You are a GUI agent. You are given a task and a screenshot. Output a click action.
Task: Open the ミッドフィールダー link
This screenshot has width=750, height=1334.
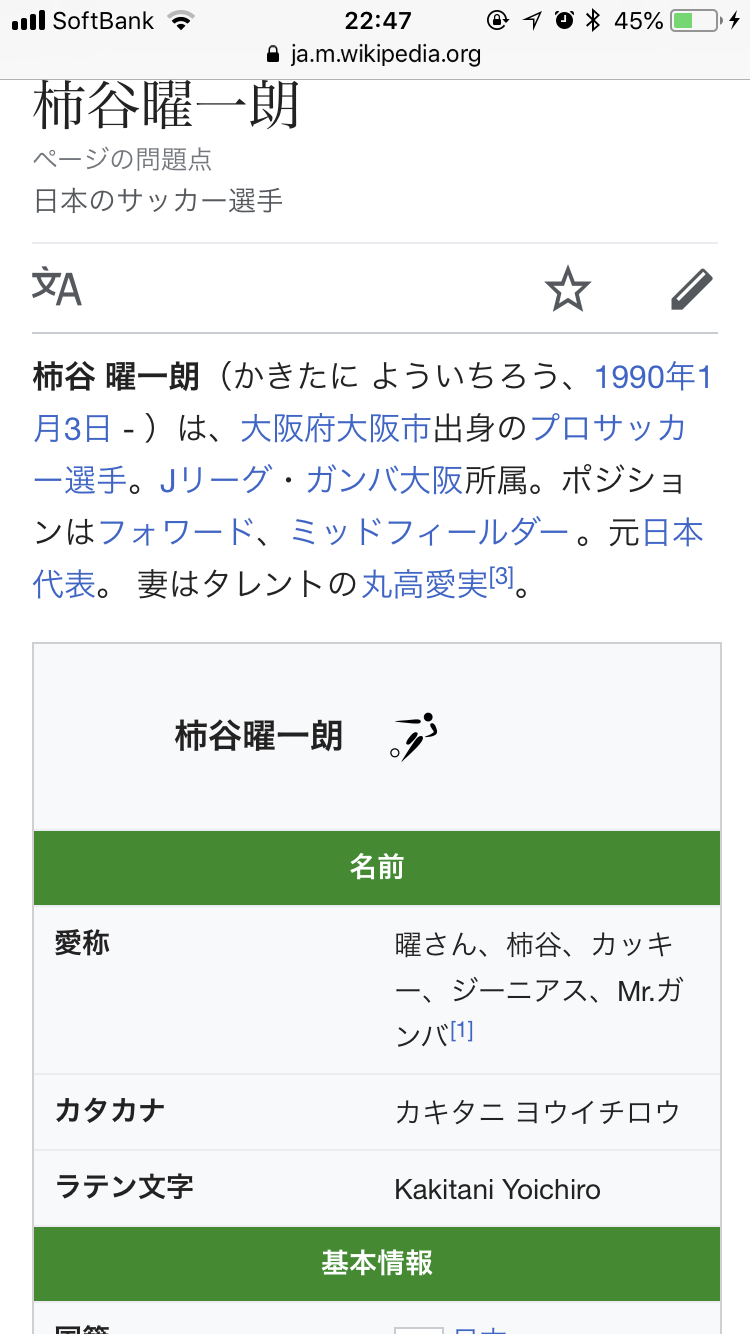(x=429, y=533)
